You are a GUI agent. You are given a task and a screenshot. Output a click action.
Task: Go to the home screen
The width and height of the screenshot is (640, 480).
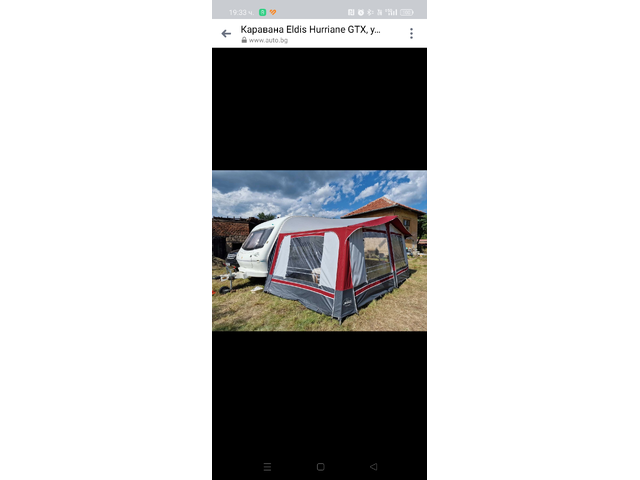[320, 467]
